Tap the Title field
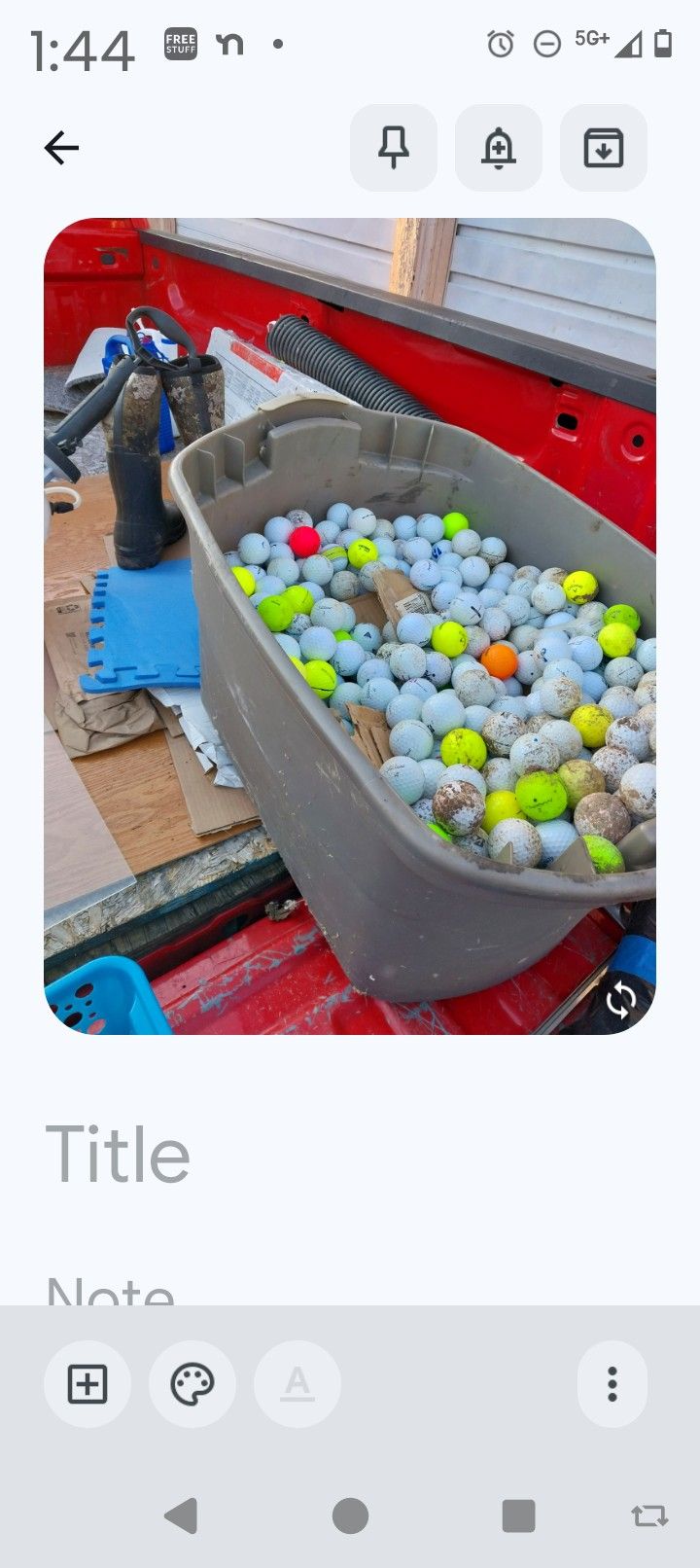The height and width of the screenshot is (1568, 700). click(350, 1155)
